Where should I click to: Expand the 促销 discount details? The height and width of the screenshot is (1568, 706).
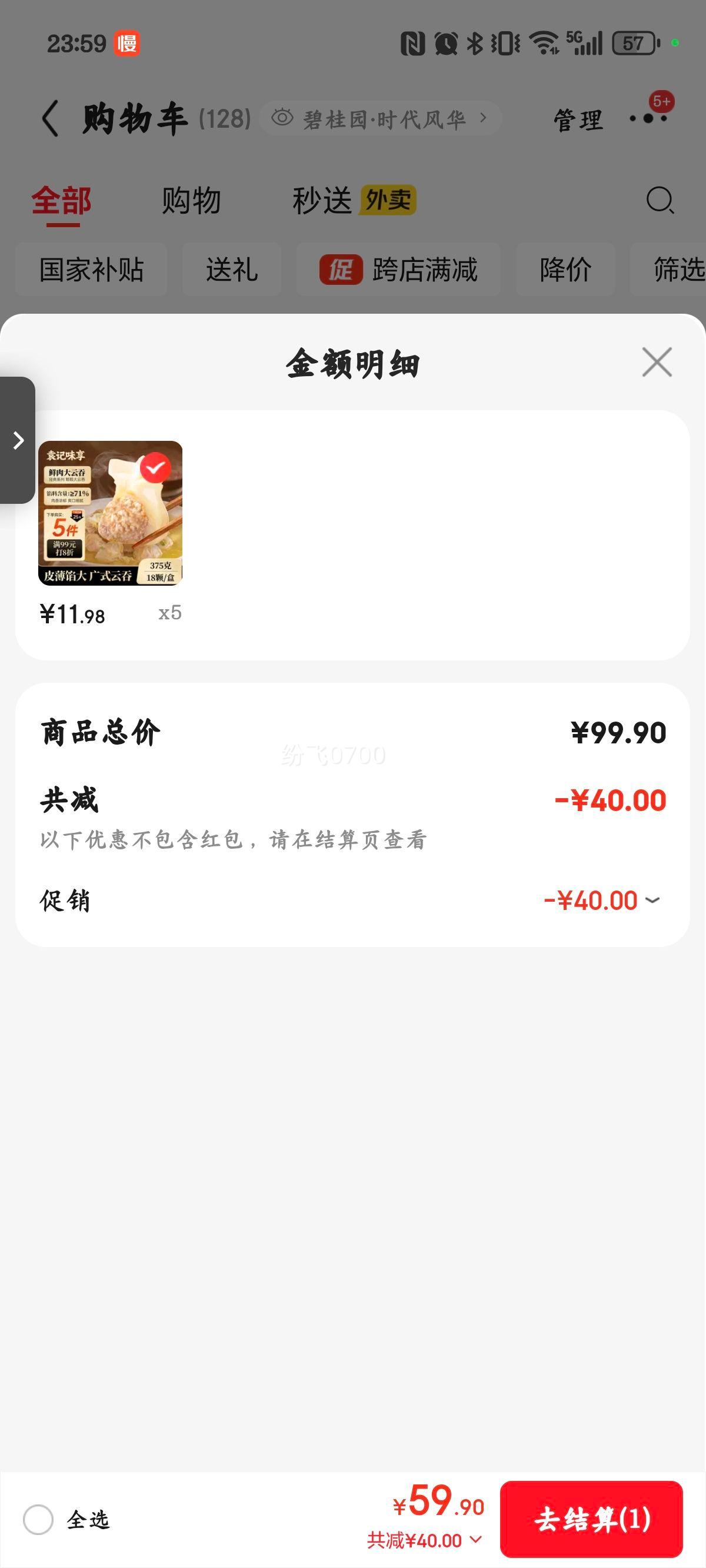click(x=652, y=901)
